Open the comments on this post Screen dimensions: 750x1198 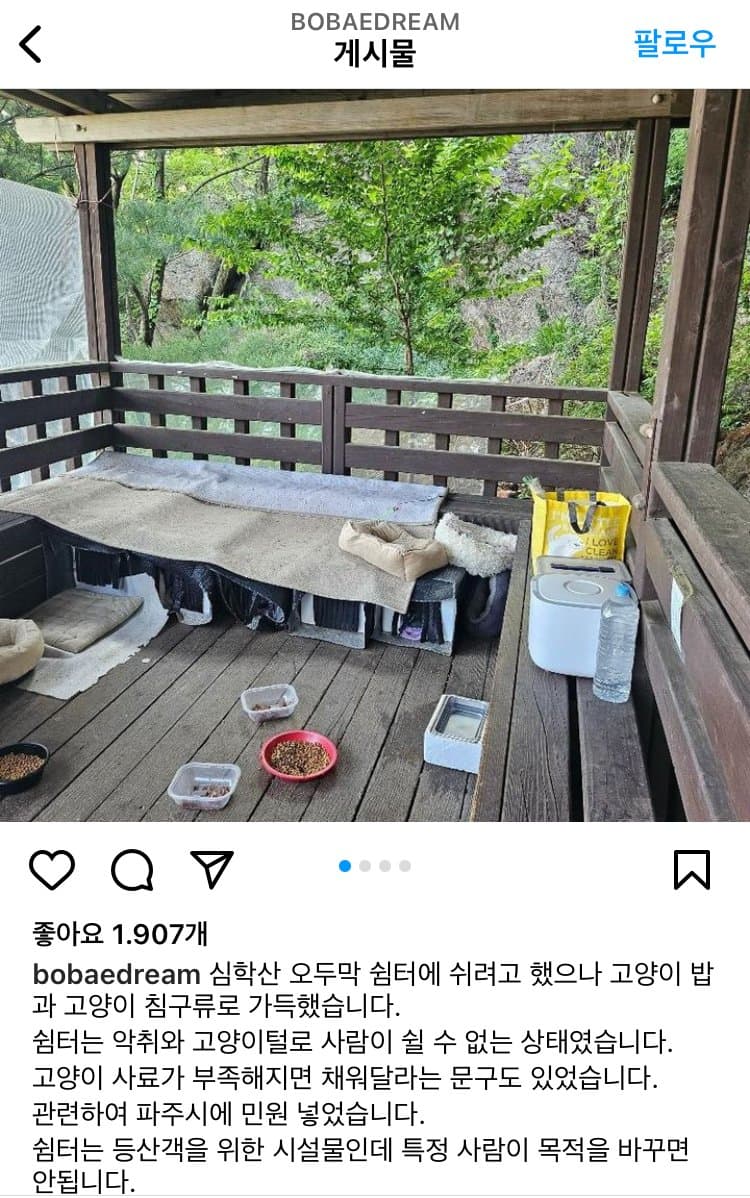132,870
